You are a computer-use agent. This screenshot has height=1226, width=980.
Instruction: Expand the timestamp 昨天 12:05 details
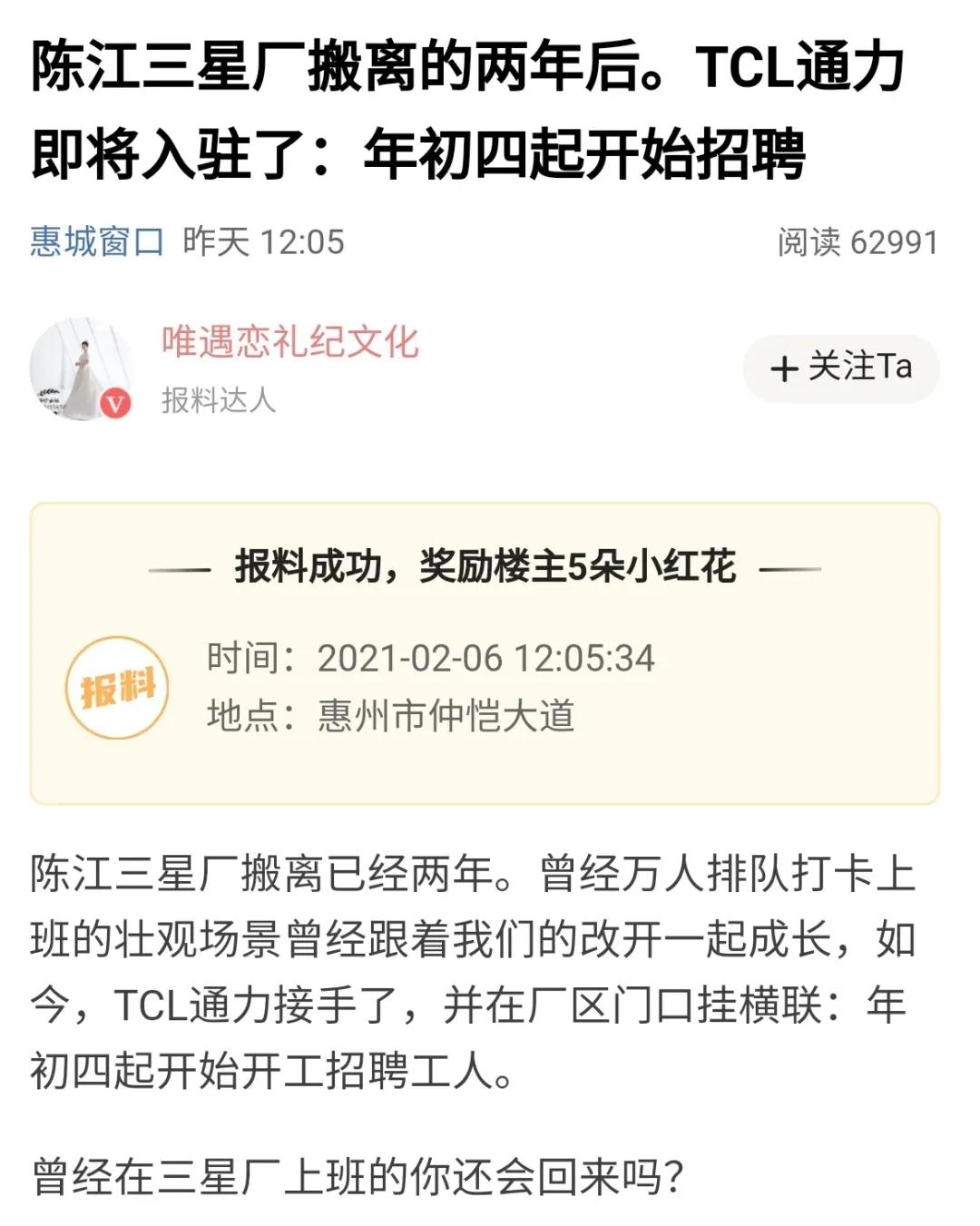260,239
